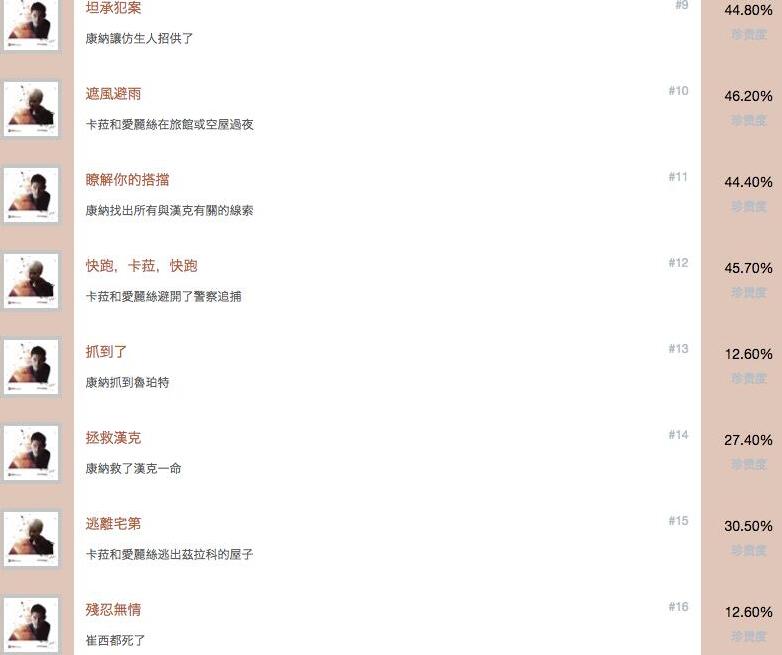This screenshot has width=782, height=655.
Task: View the 瞭解你的搭擋 trophy details
Action: coord(127,180)
